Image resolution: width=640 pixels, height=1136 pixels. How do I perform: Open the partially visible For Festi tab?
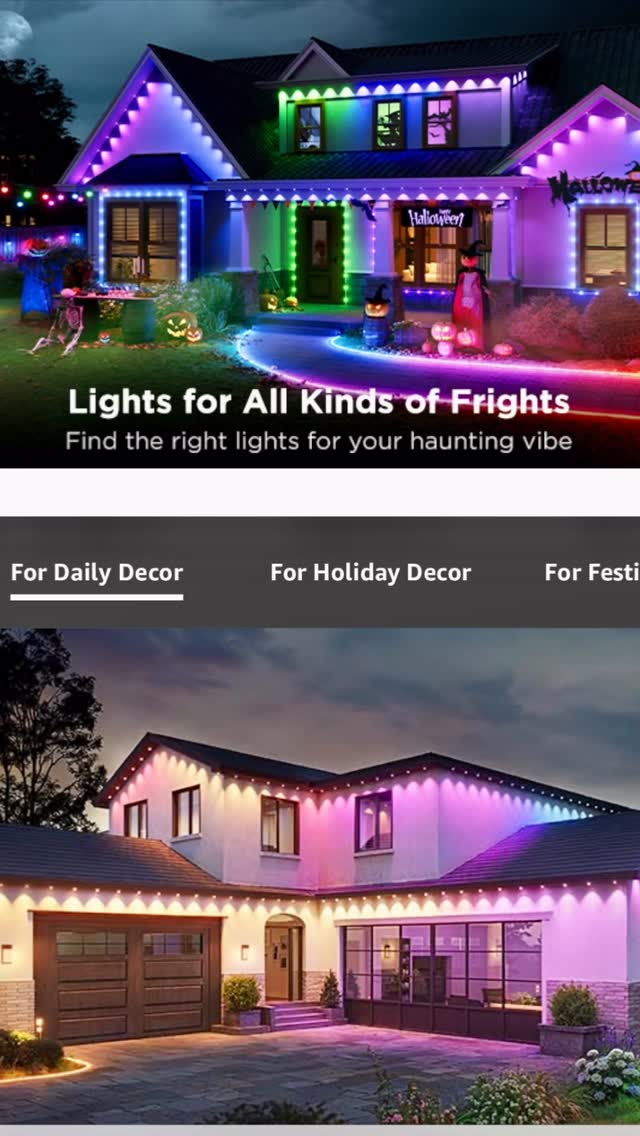pyautogui.click(x=591, y=573)
